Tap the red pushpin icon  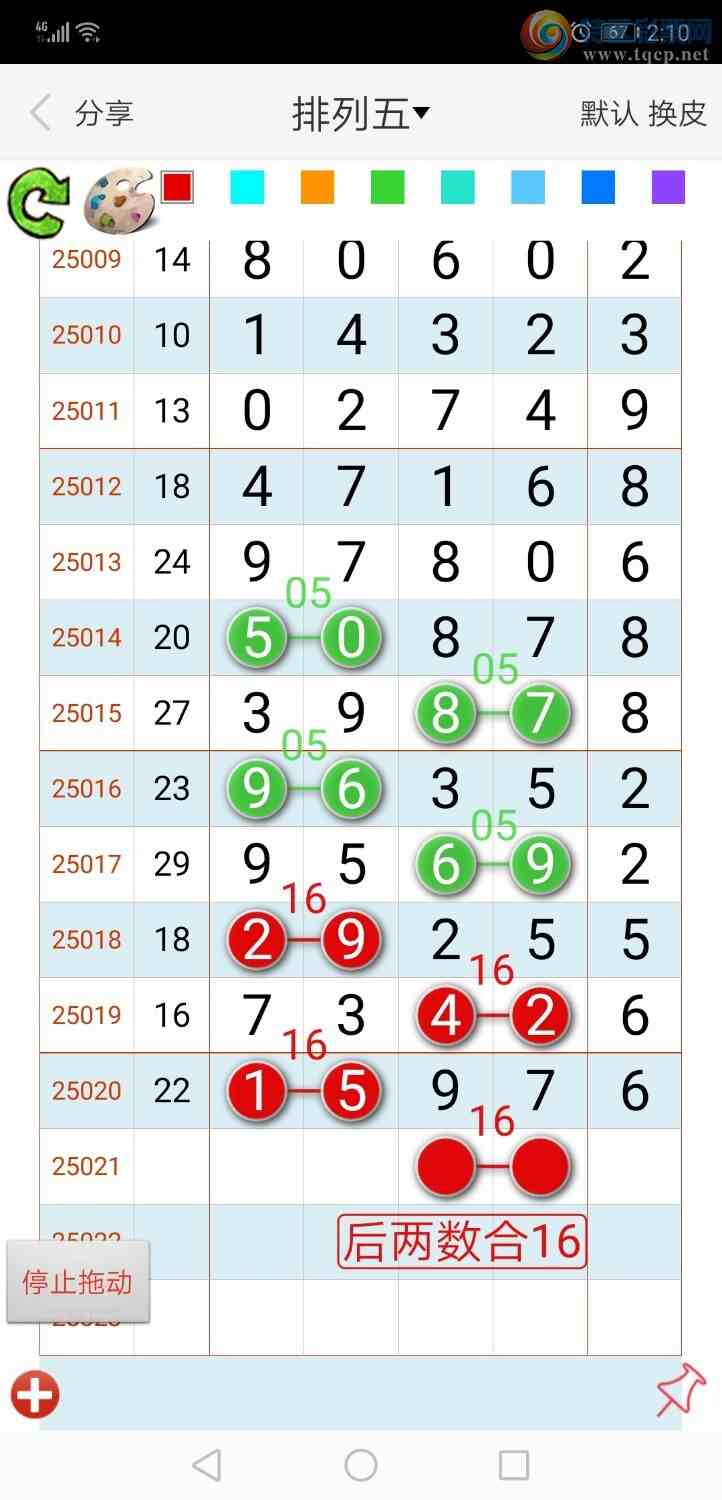[680, 1392]
